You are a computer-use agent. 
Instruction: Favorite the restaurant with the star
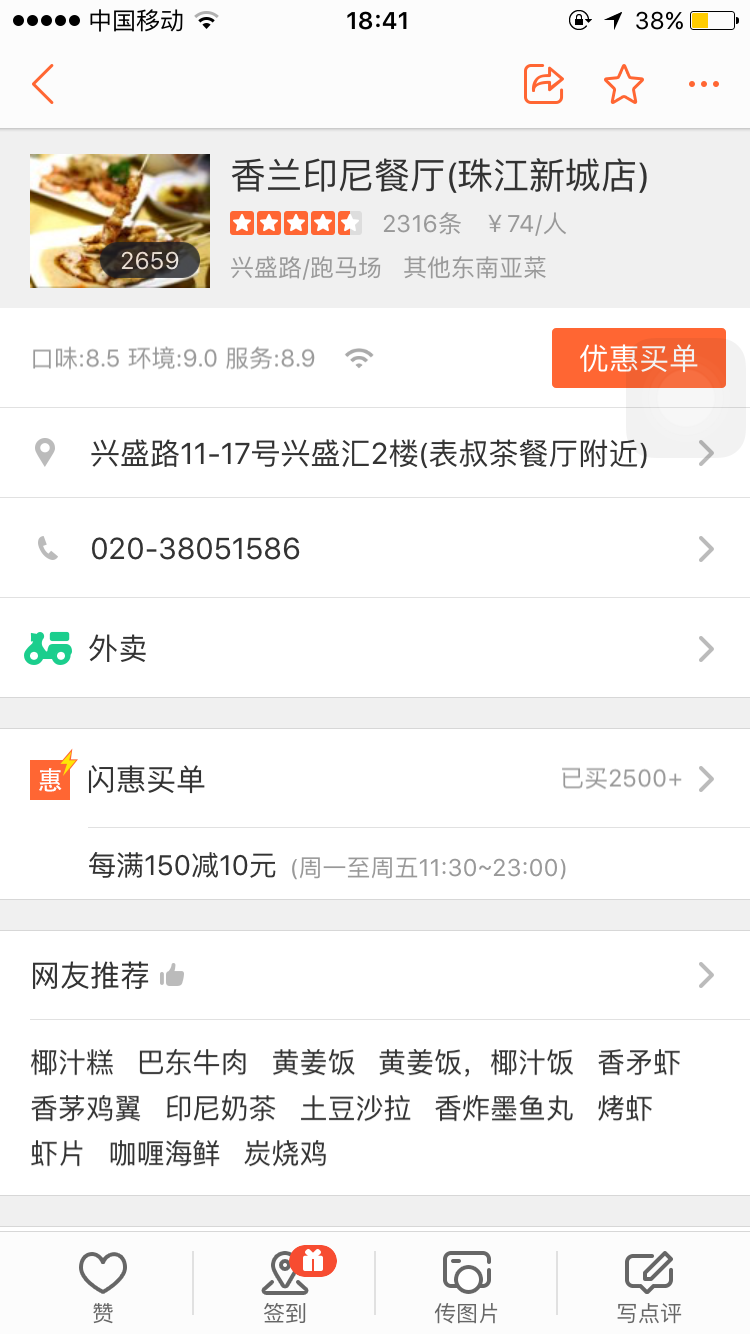tap(624, 85)
